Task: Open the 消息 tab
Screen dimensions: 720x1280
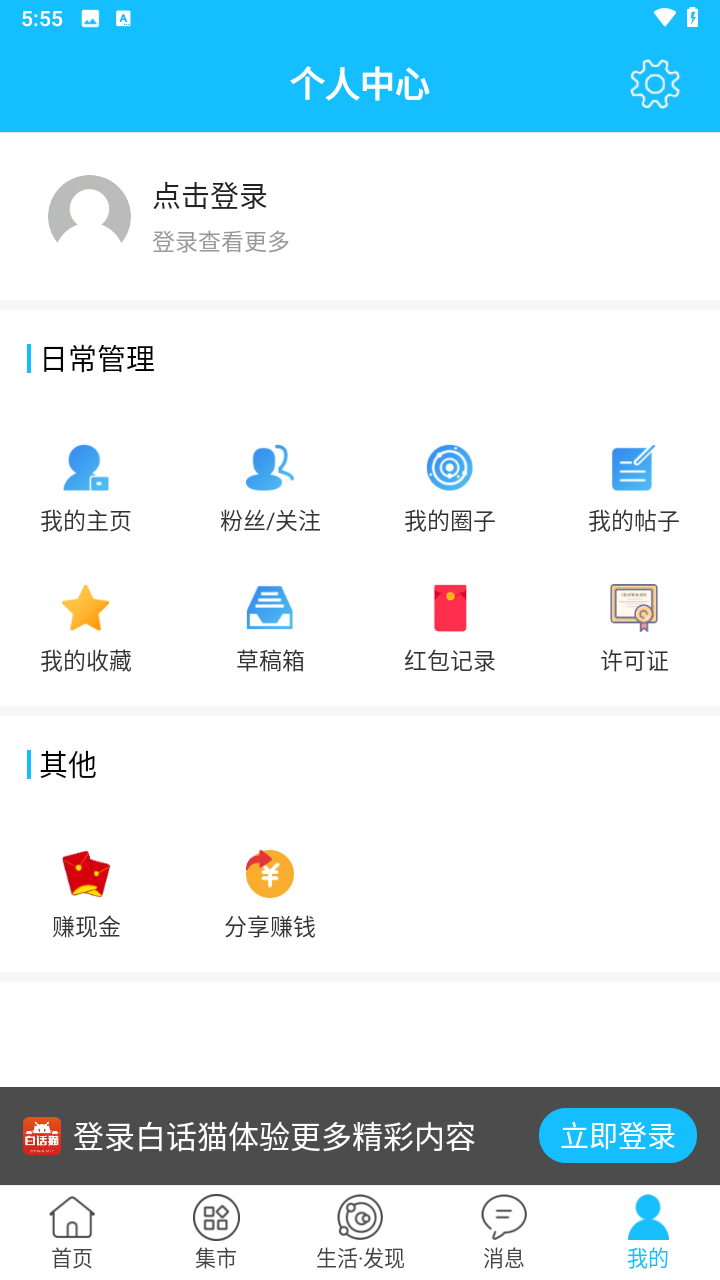Action: [504, 1232]
